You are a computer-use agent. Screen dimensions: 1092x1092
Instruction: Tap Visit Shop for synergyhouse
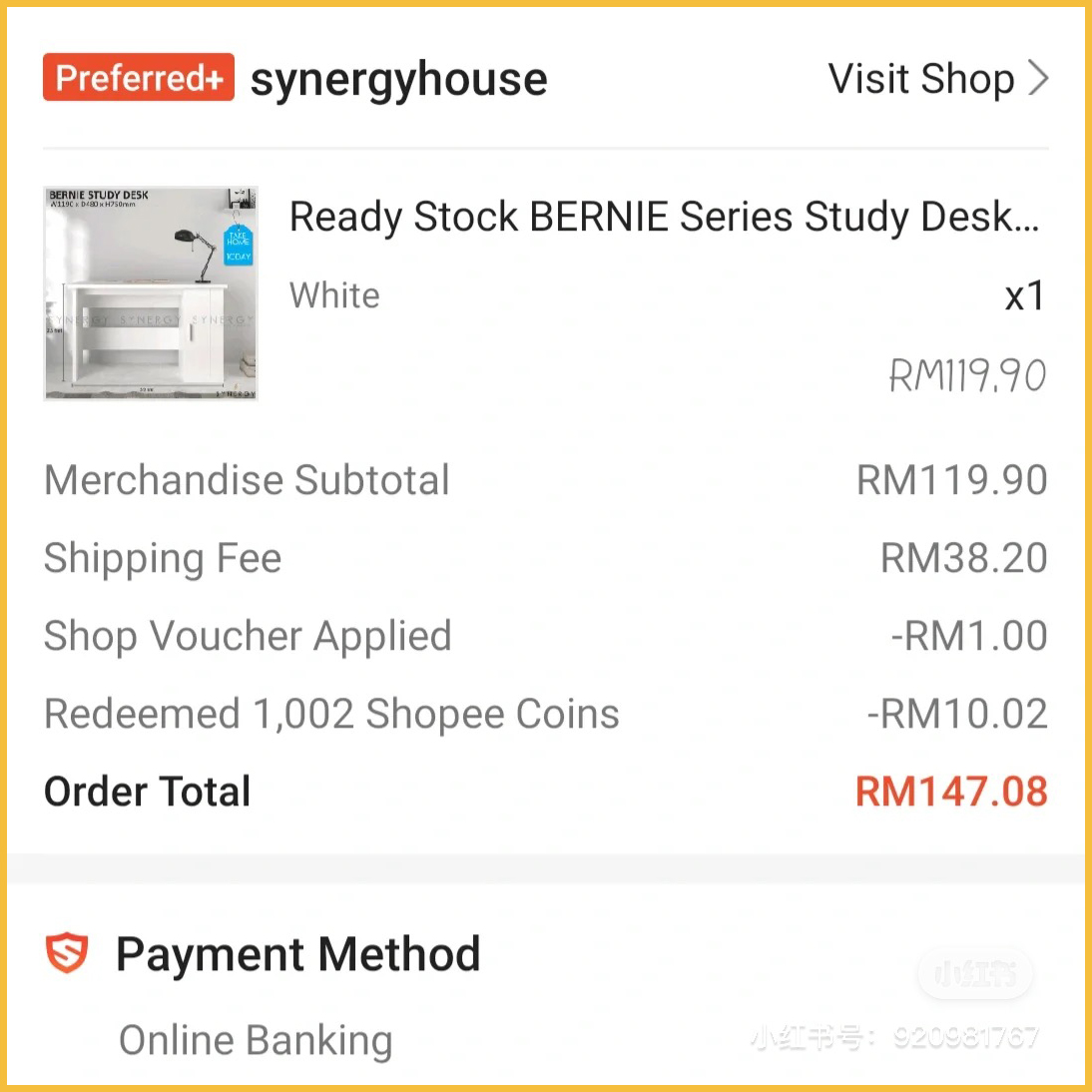[937, 79]
